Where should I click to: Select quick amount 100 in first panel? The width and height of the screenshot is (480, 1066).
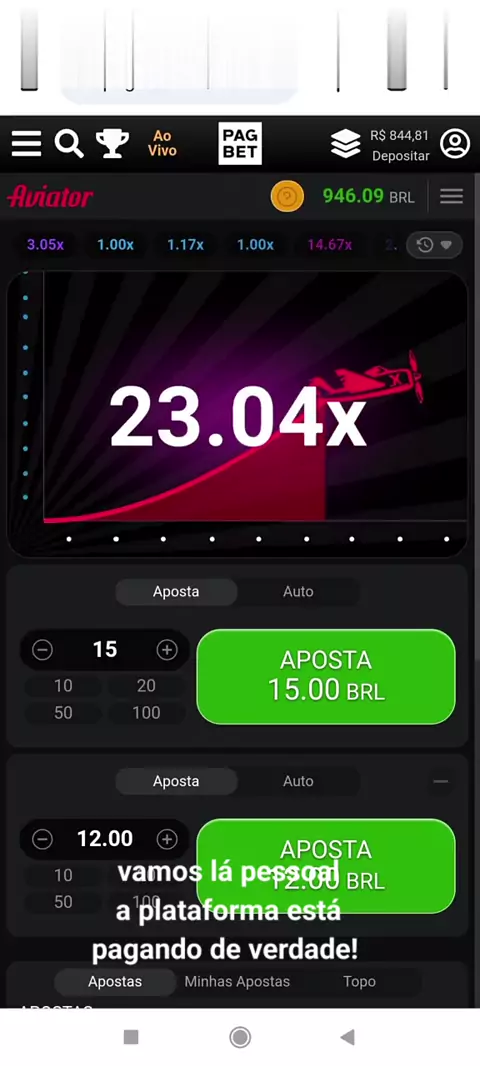pyautogui.click(x=146, y=712)
